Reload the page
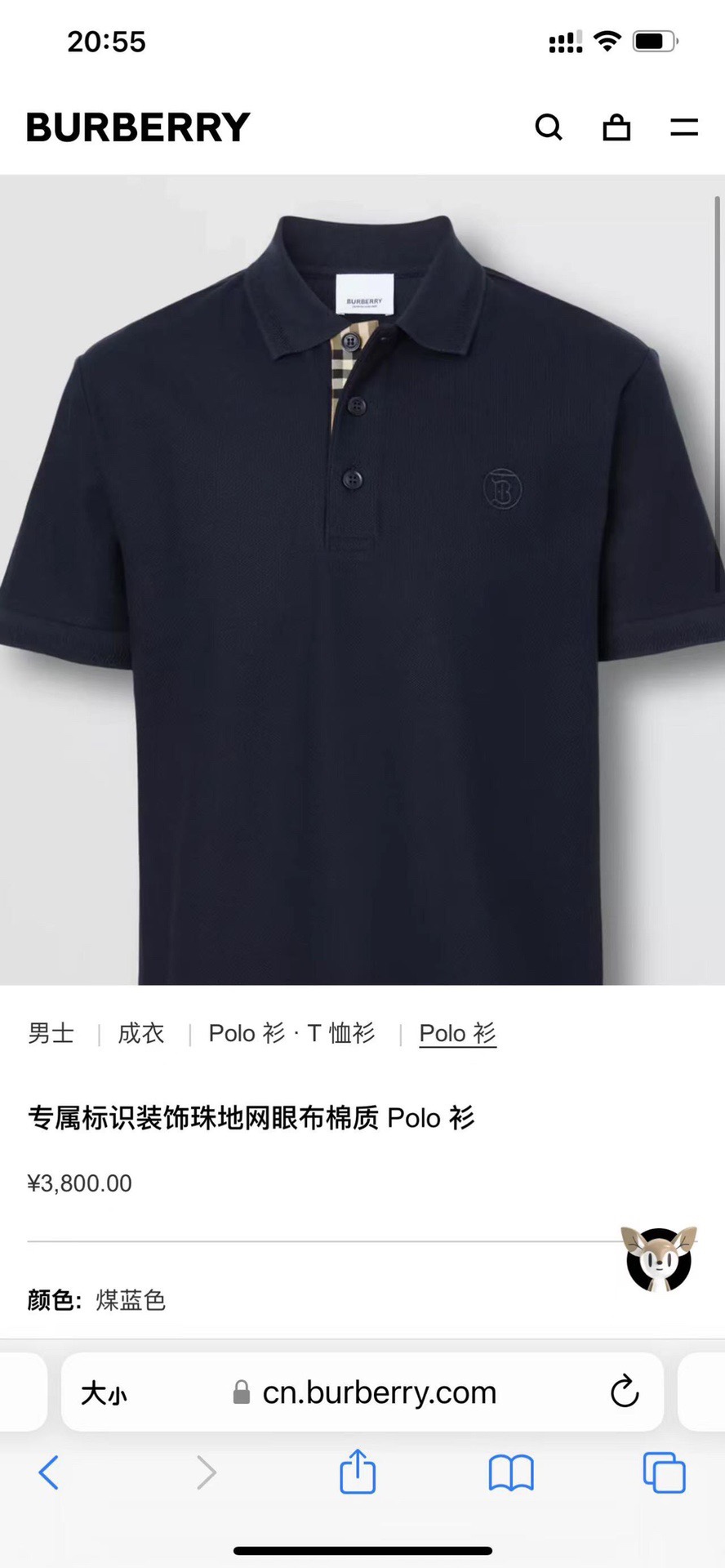The width and height of the screenshot is (725, 1568). coord(624,1392)
